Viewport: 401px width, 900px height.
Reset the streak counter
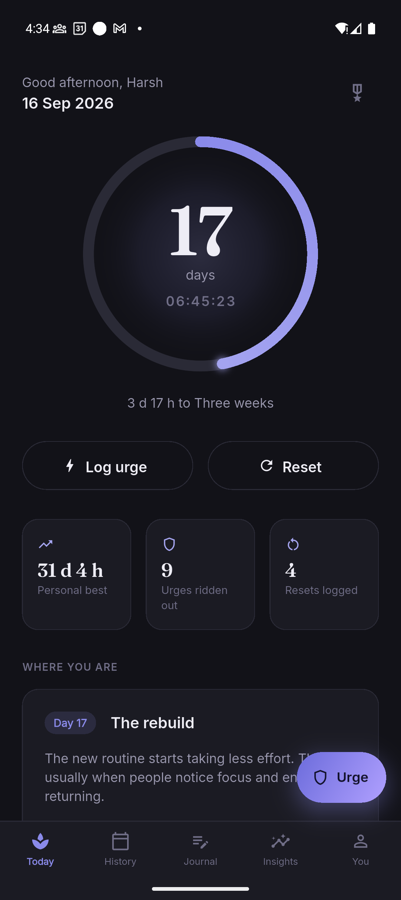(x=293, y=465)
